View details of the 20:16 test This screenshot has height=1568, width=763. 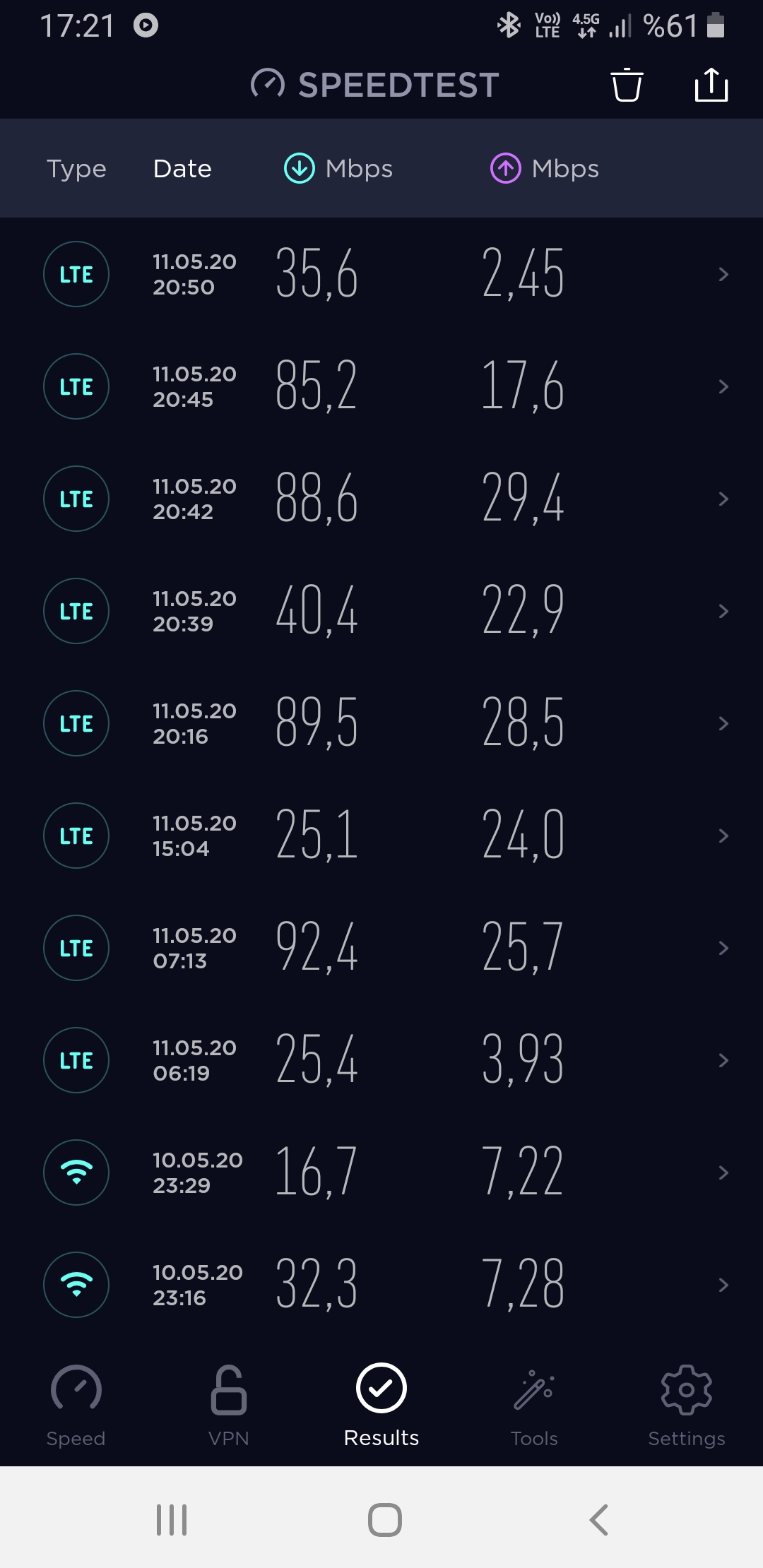(x=381, y=723)
